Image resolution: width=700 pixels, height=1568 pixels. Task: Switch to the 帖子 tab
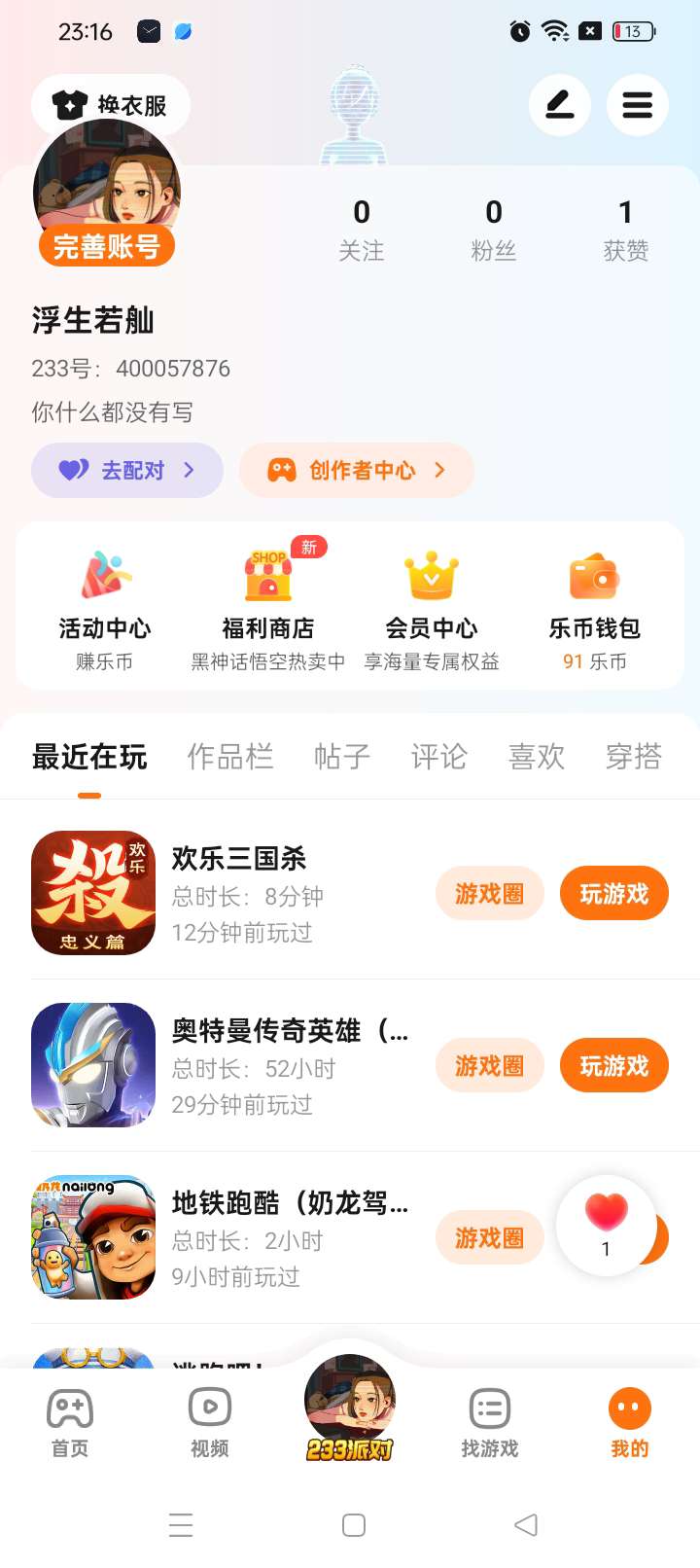(x=341, y=757)
